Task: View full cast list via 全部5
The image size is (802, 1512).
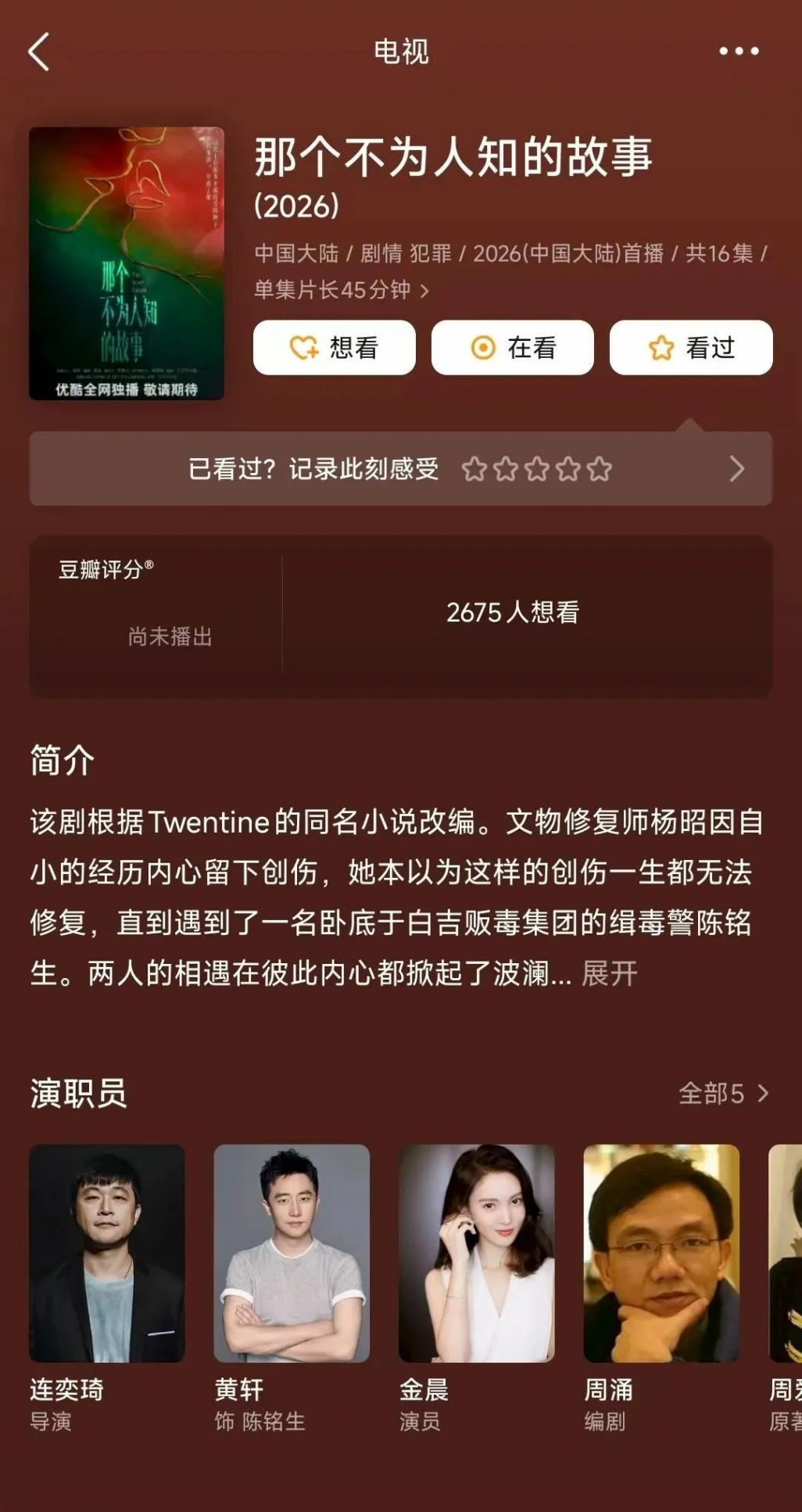Action: tap(723, 1093)
